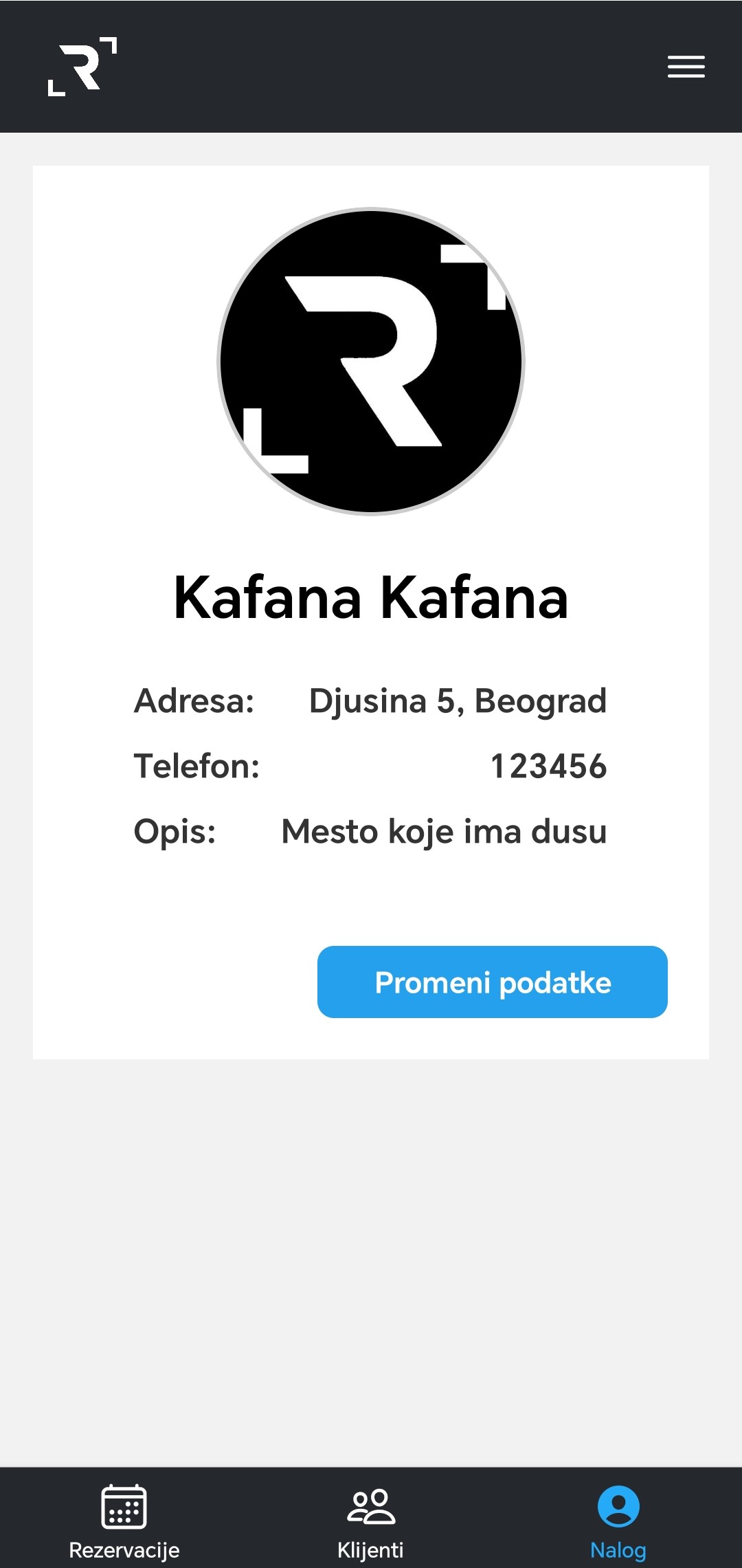Tap the navigation drawer toggle lines

pos(686,67)
